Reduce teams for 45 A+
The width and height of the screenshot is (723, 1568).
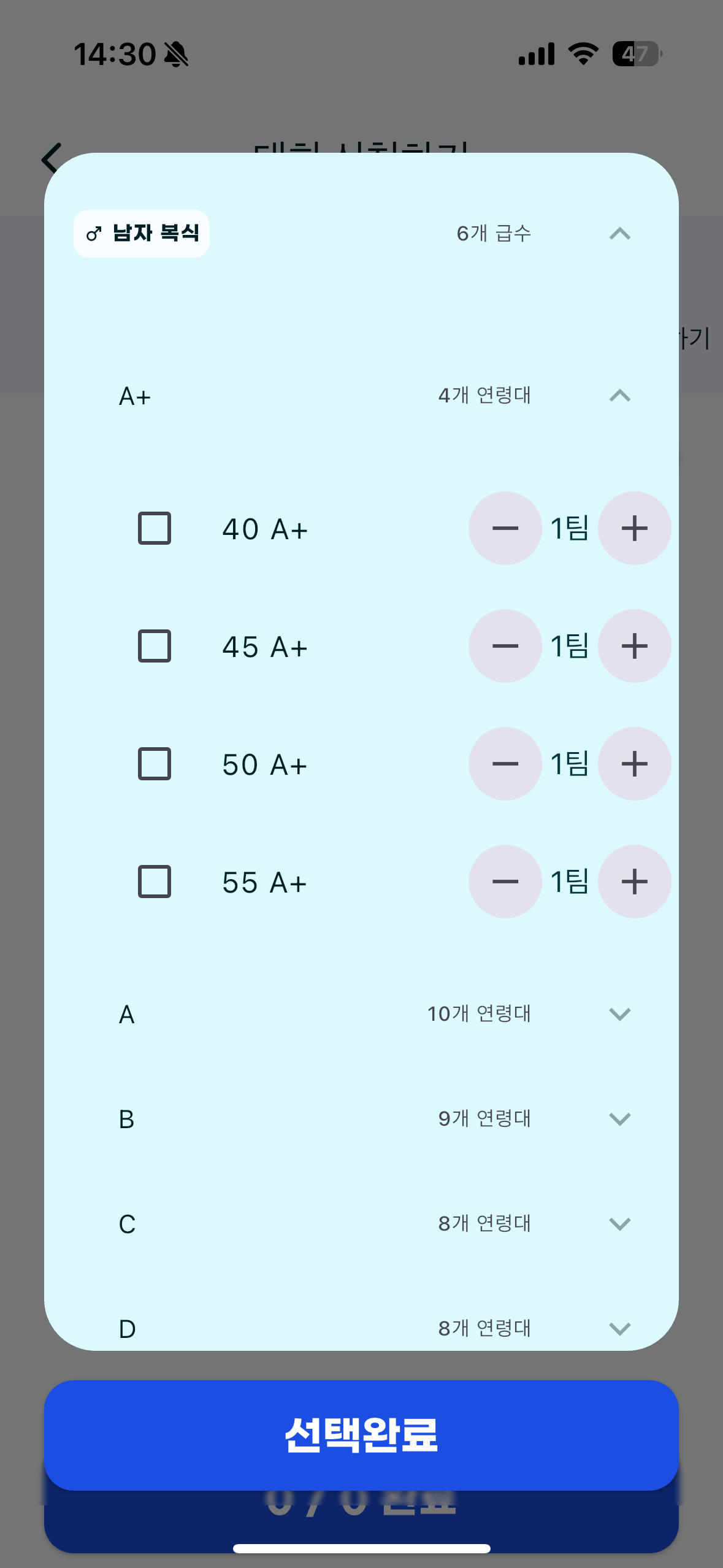[505, 646]
